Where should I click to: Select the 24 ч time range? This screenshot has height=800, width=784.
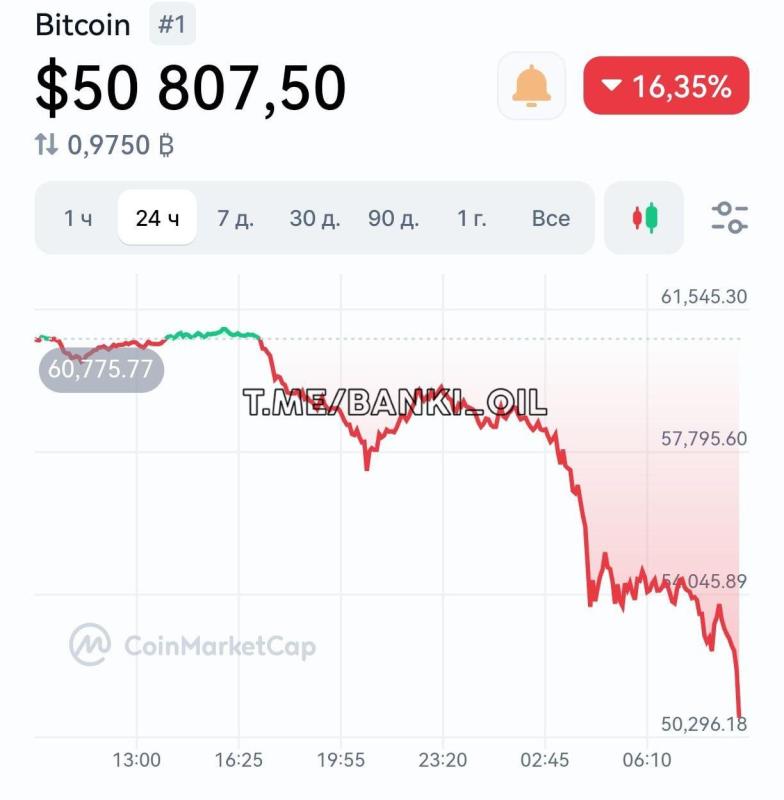157,218
